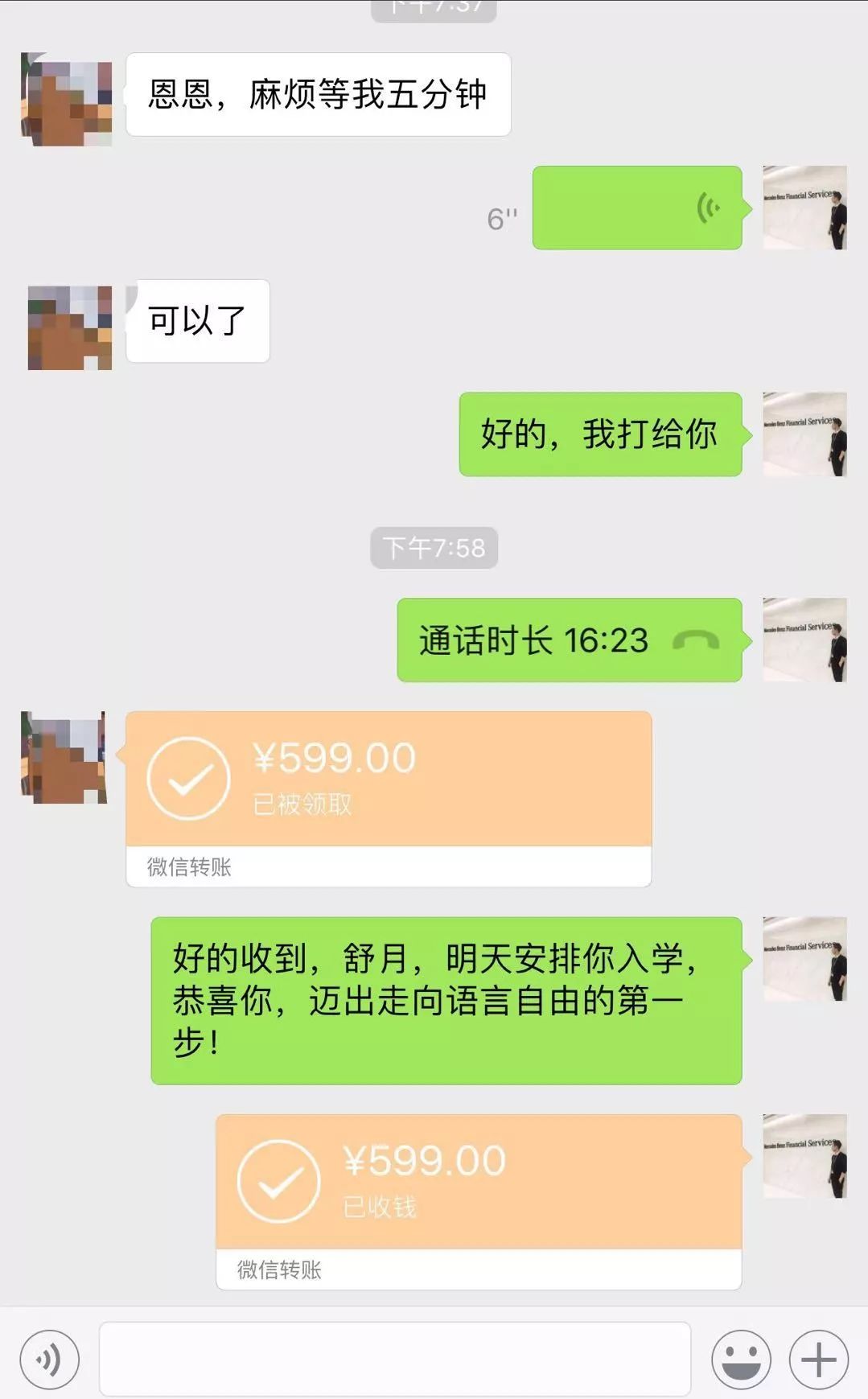868x1399 pixels.
Task: Open the plus attachments menu
Action: 818,1360
